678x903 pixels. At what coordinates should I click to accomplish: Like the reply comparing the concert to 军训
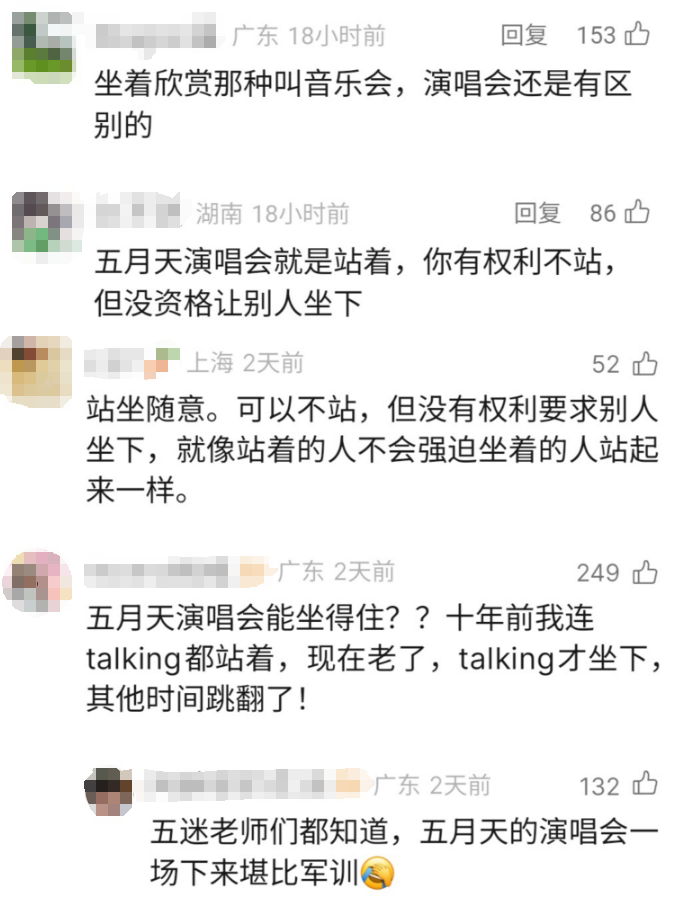645,784
